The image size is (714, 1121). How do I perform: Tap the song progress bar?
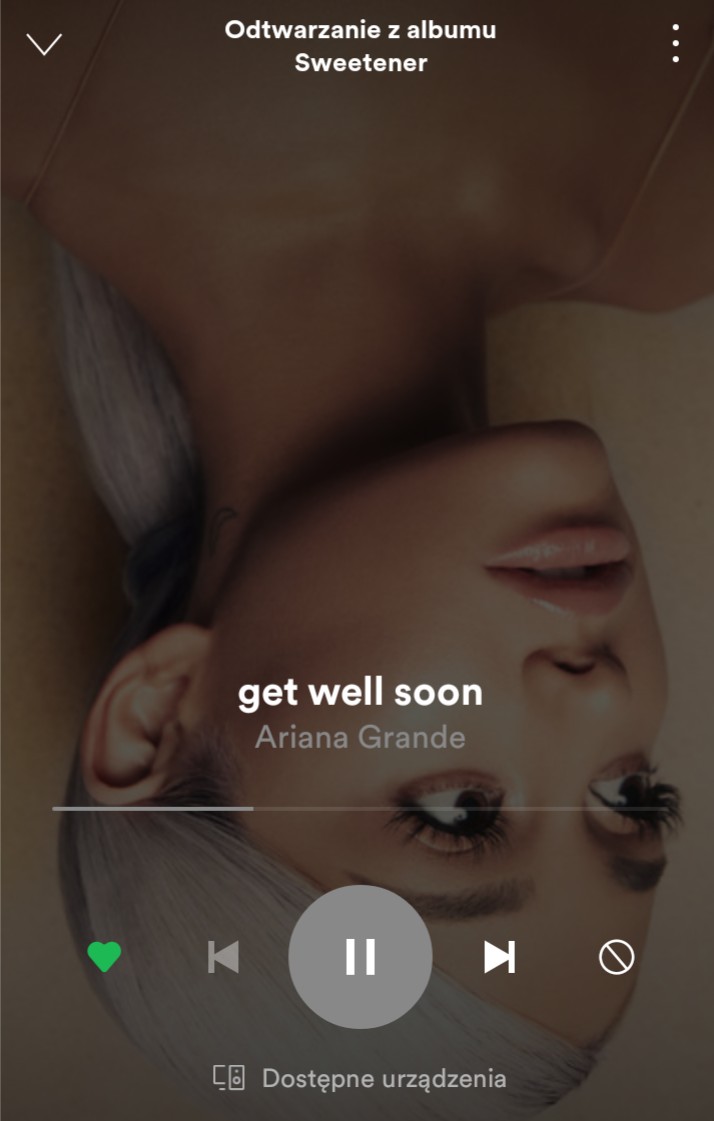pos(360,807)
